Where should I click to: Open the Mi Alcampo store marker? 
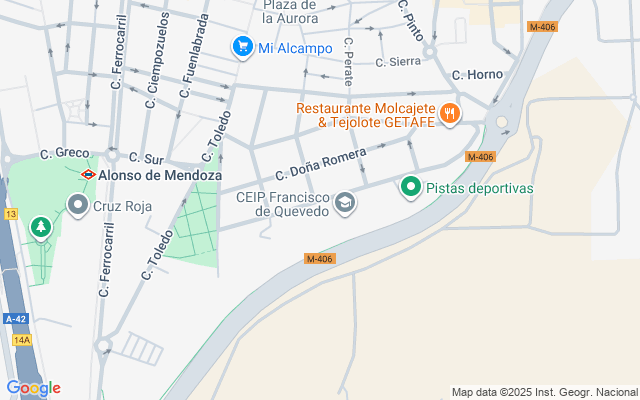coord(242,46)
